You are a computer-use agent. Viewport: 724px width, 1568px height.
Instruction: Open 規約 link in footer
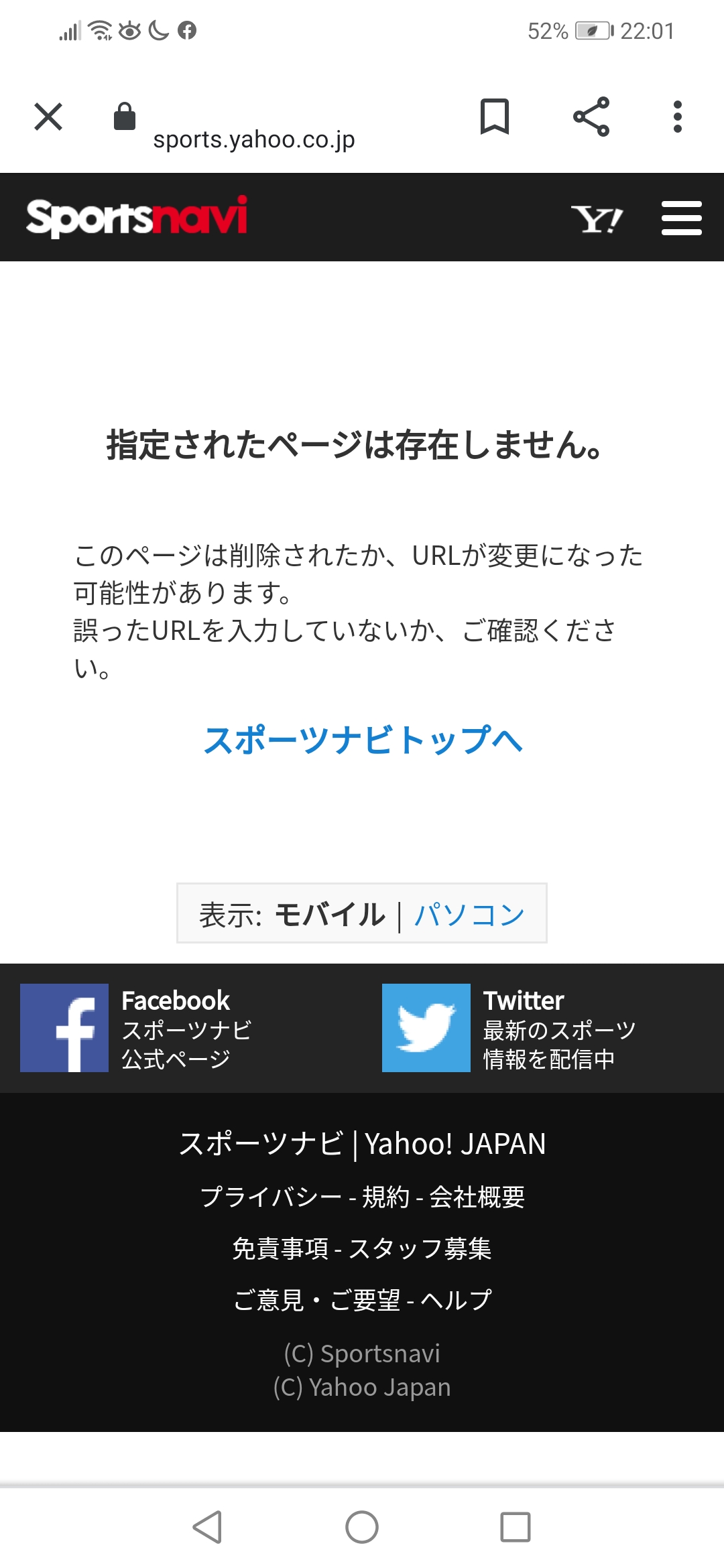click(x=385, y=1197)
